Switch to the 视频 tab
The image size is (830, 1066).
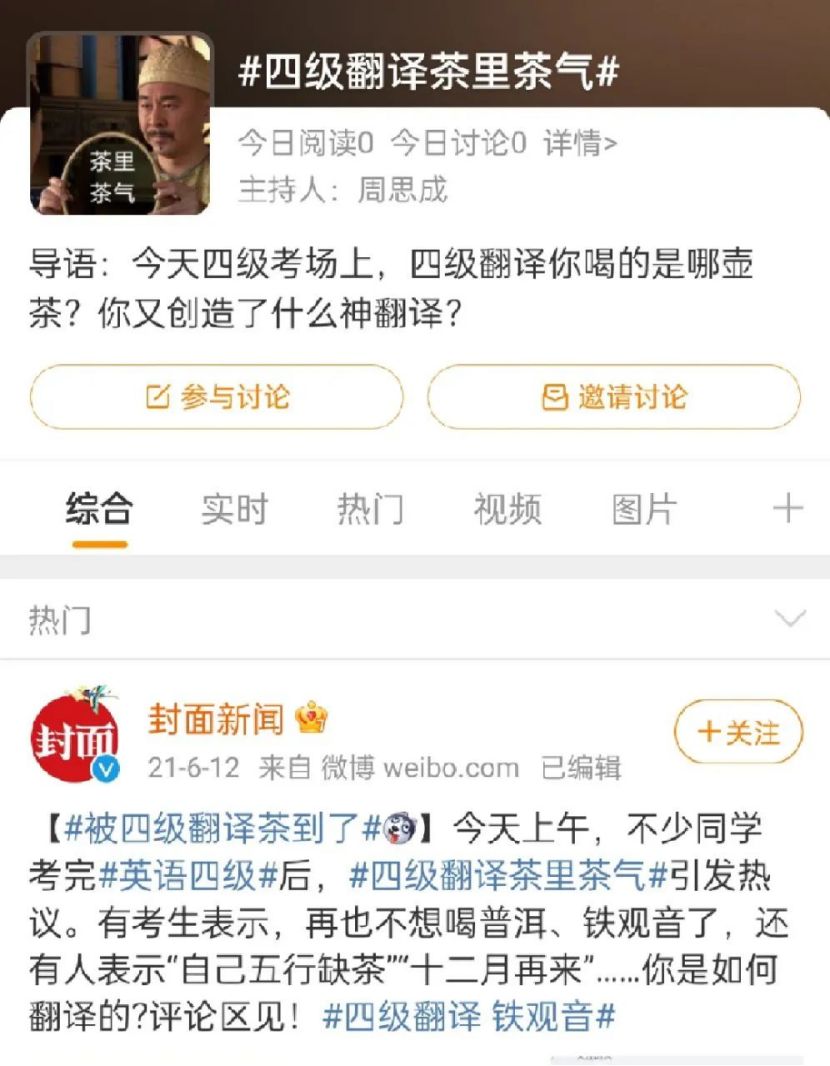pyautogui.click(x=507, y=509)
